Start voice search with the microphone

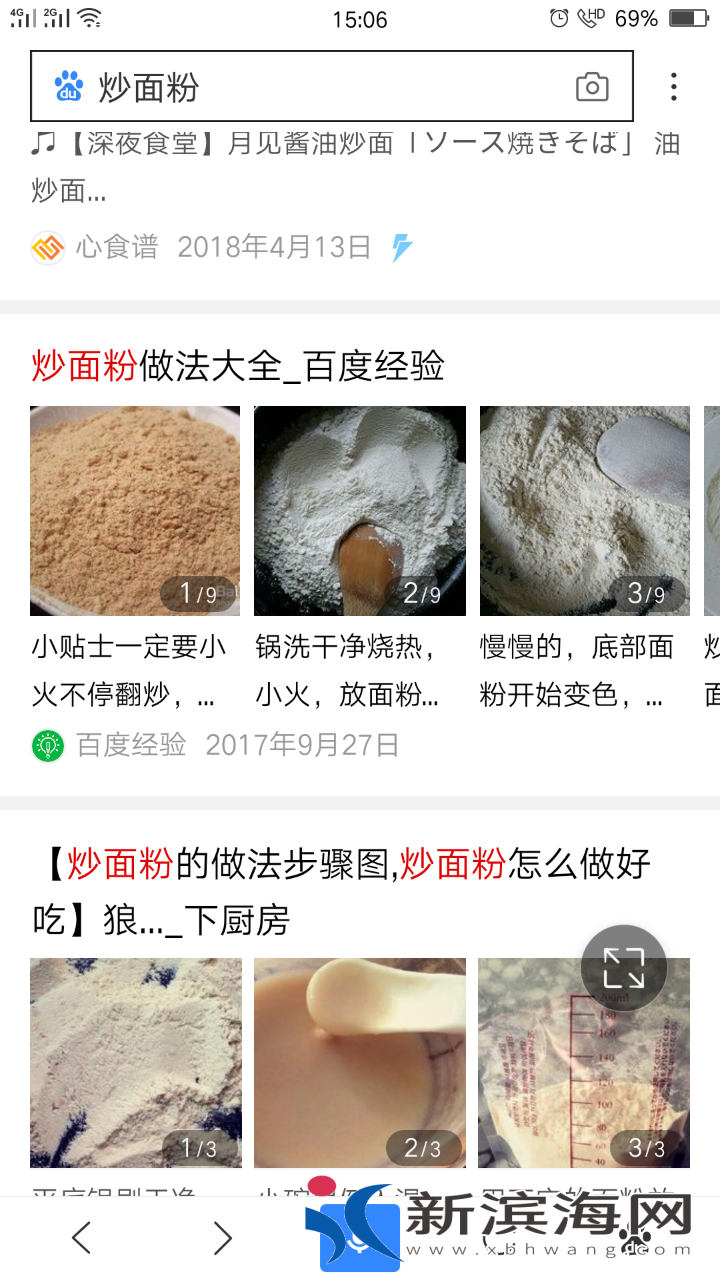point(358,1240)
